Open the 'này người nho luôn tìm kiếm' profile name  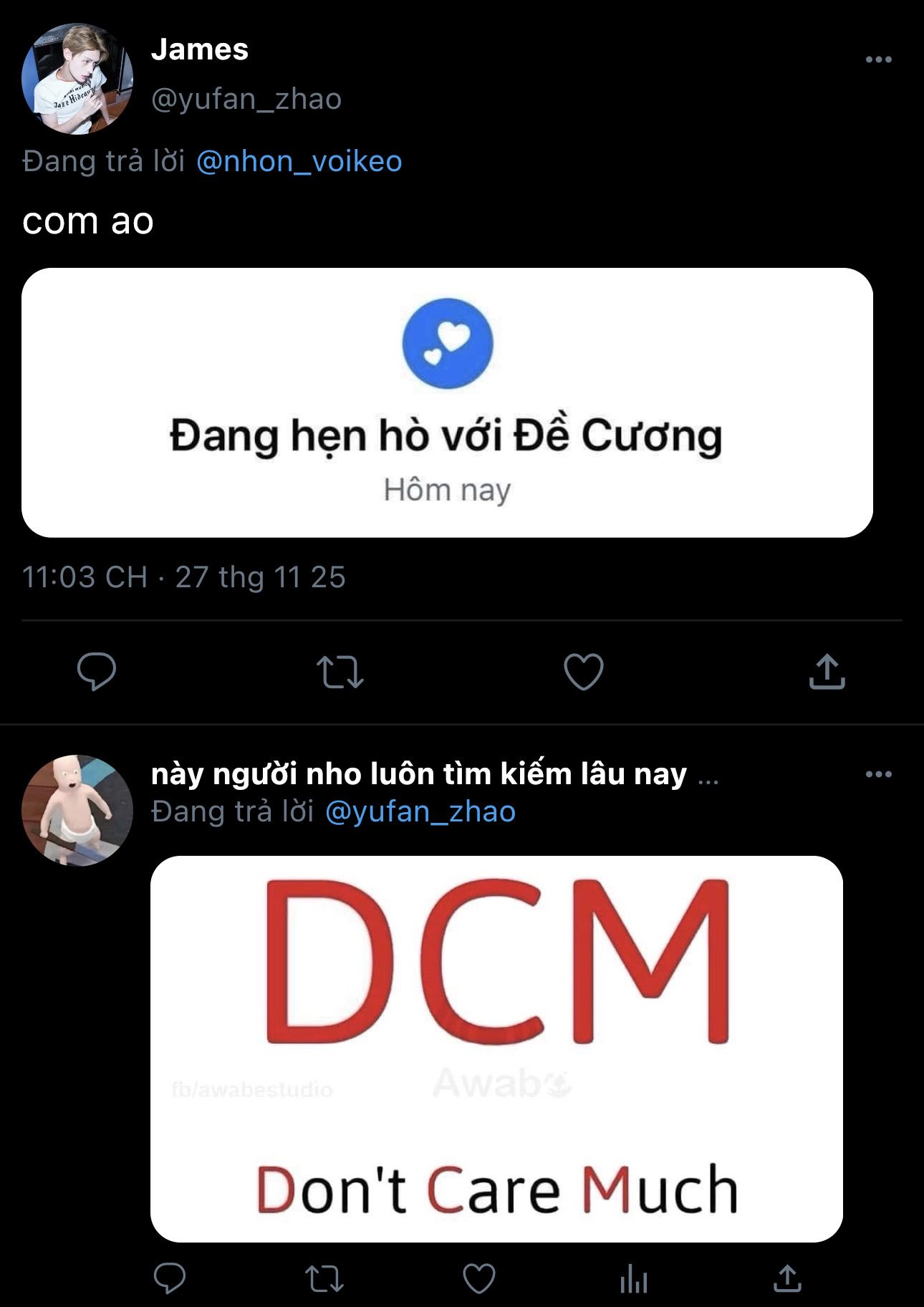click(419, 774)
